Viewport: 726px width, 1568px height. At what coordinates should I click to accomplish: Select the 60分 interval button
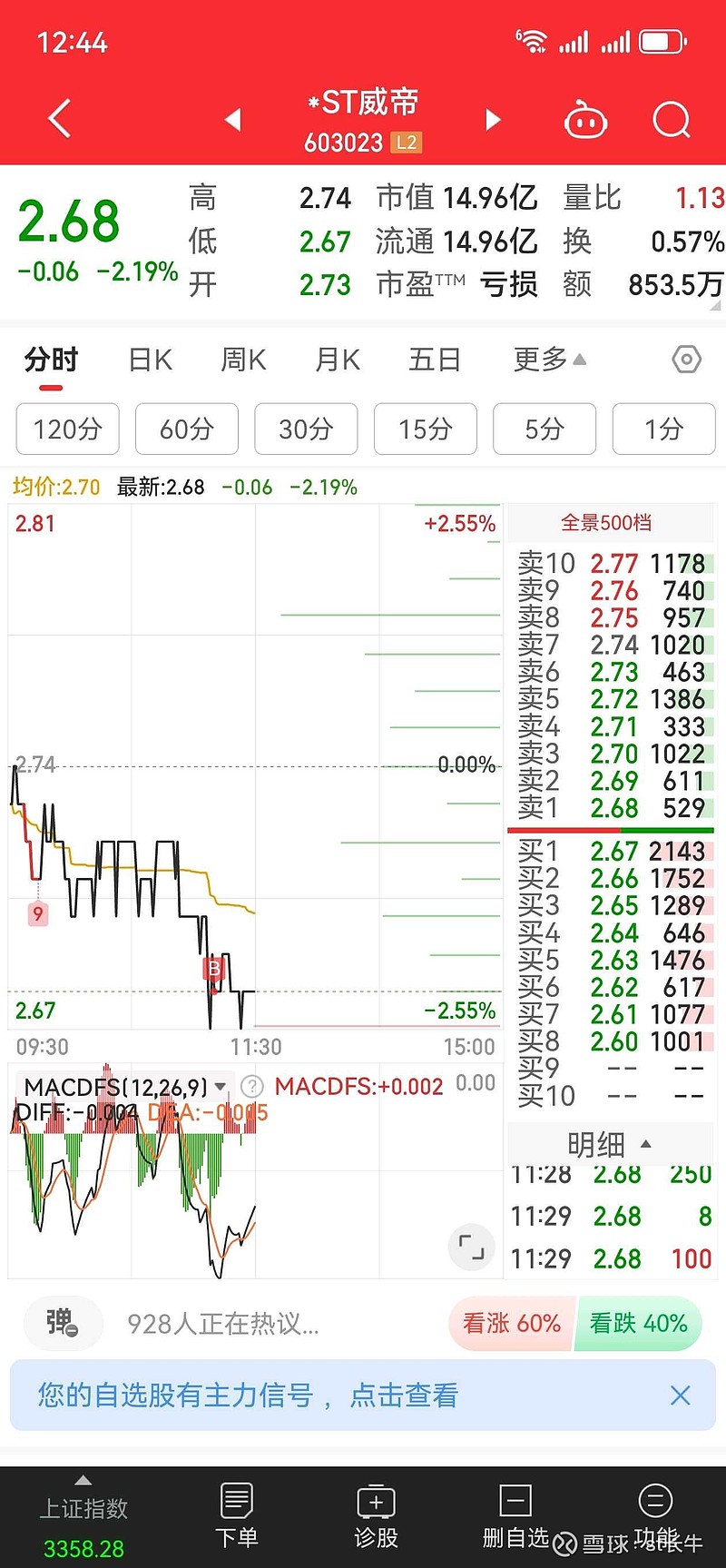coord(187,429)
